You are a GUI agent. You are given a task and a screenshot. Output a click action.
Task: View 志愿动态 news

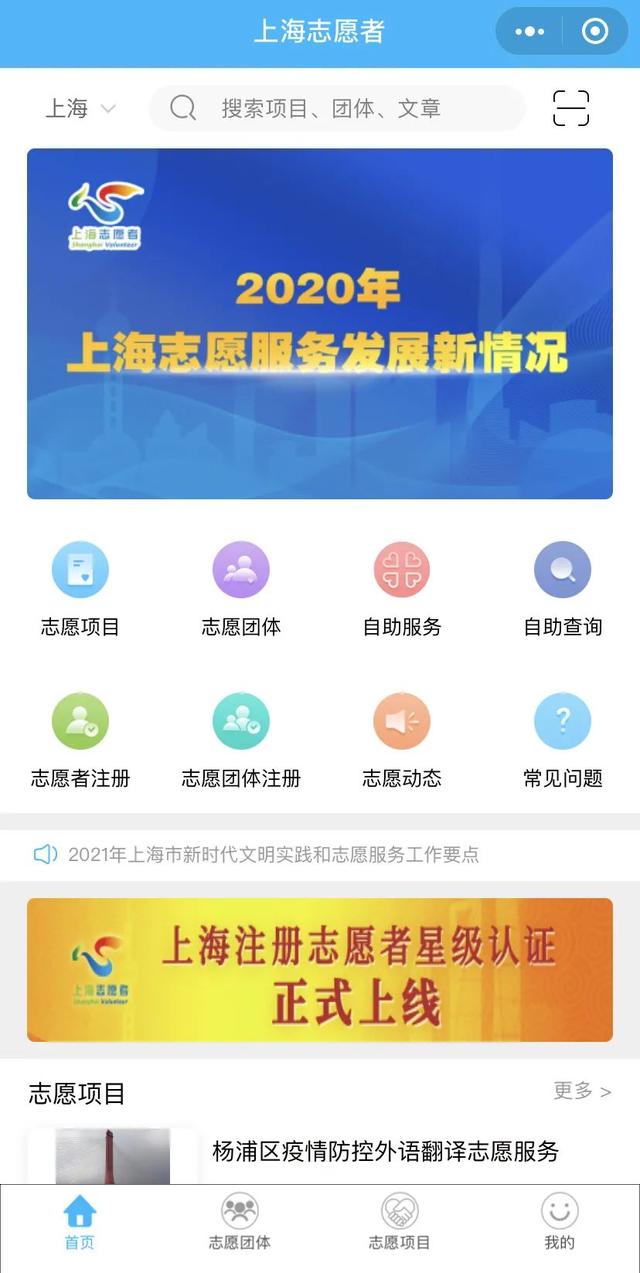402,739
